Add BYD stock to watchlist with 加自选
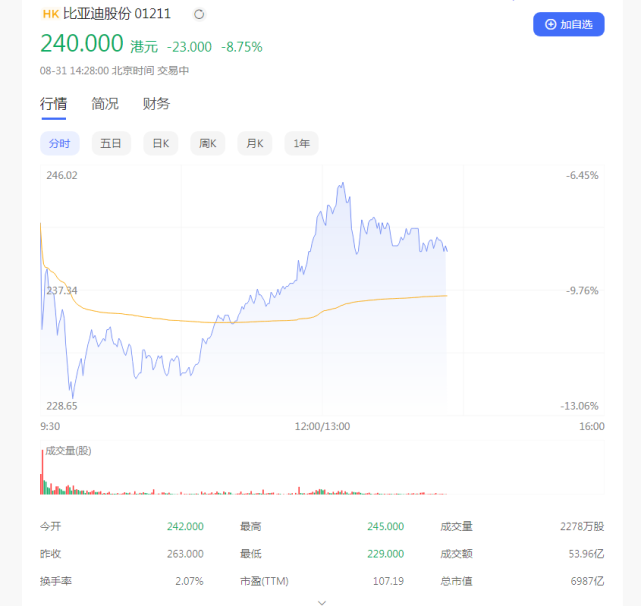 coord(568,24)
